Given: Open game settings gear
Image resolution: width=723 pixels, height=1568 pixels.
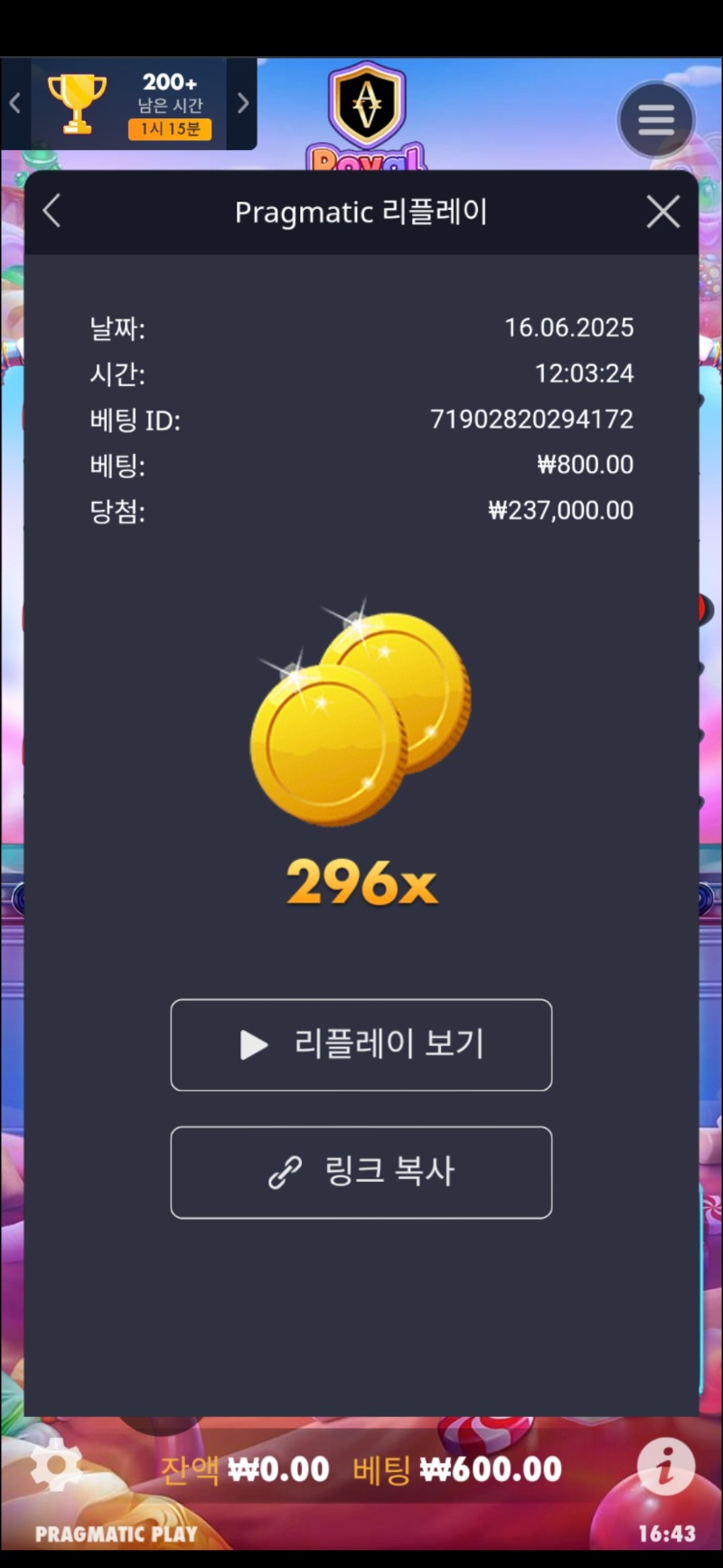Looking at the screenshot, I should point(55,1467).
